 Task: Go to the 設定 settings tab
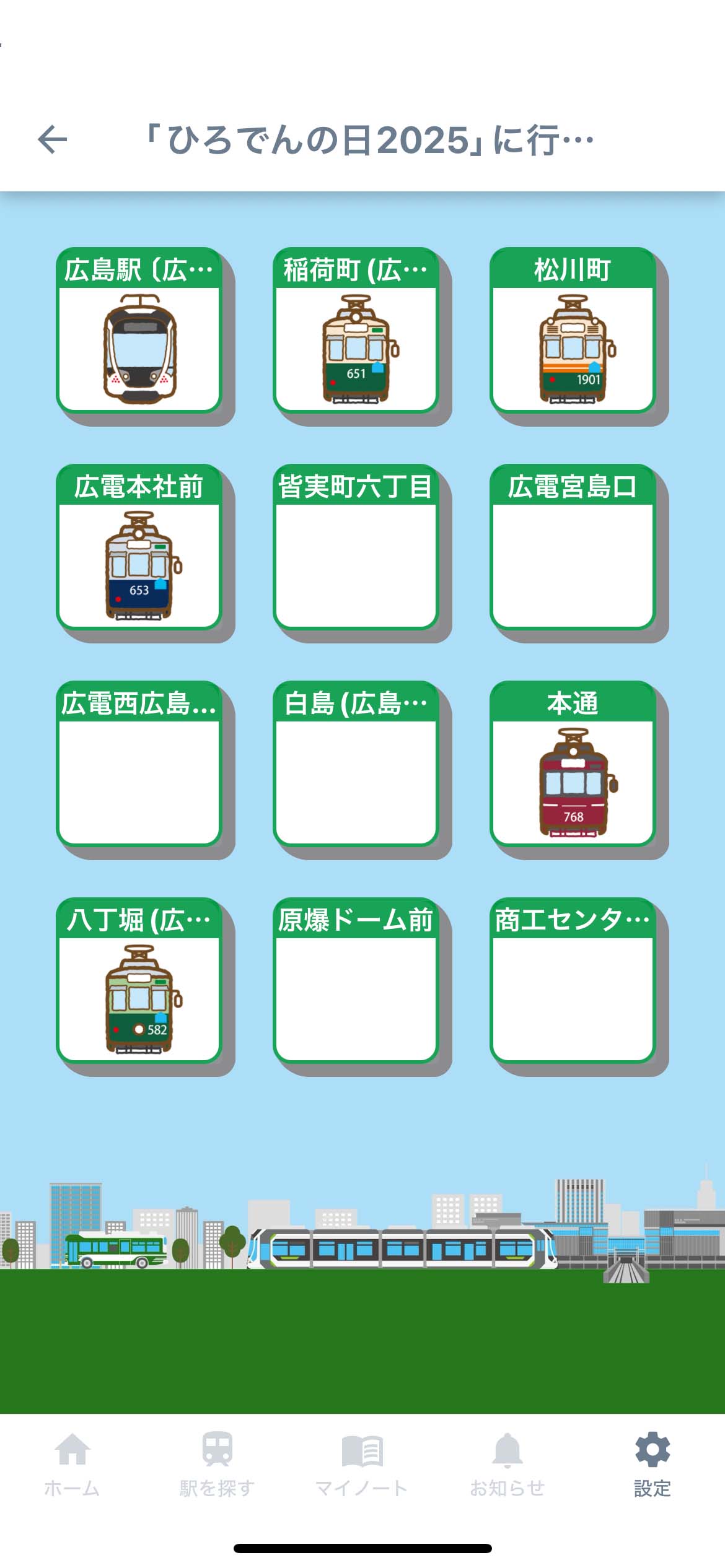(652, 1464)
